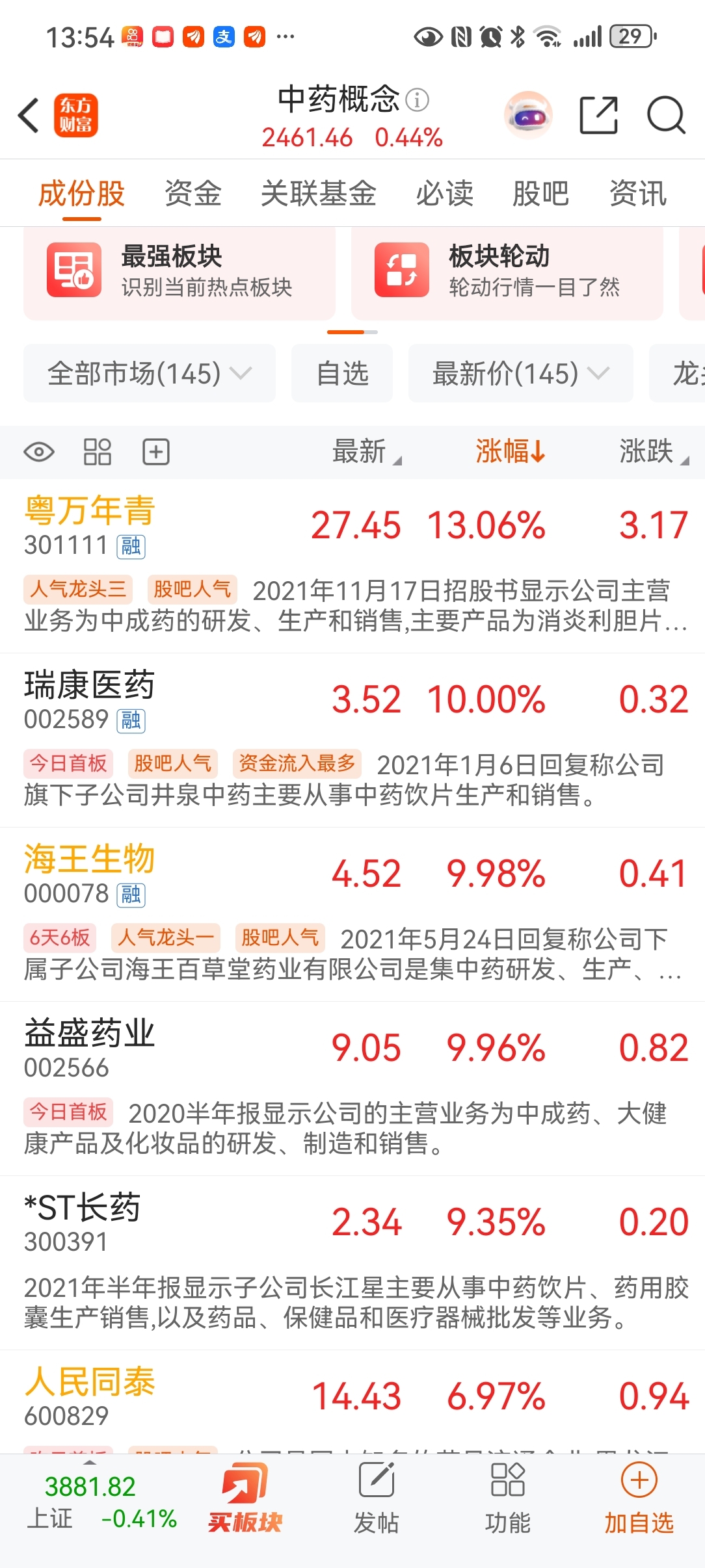Sort the list by 涨幅
Viewport: 705px width, 1568px height.
510,451
